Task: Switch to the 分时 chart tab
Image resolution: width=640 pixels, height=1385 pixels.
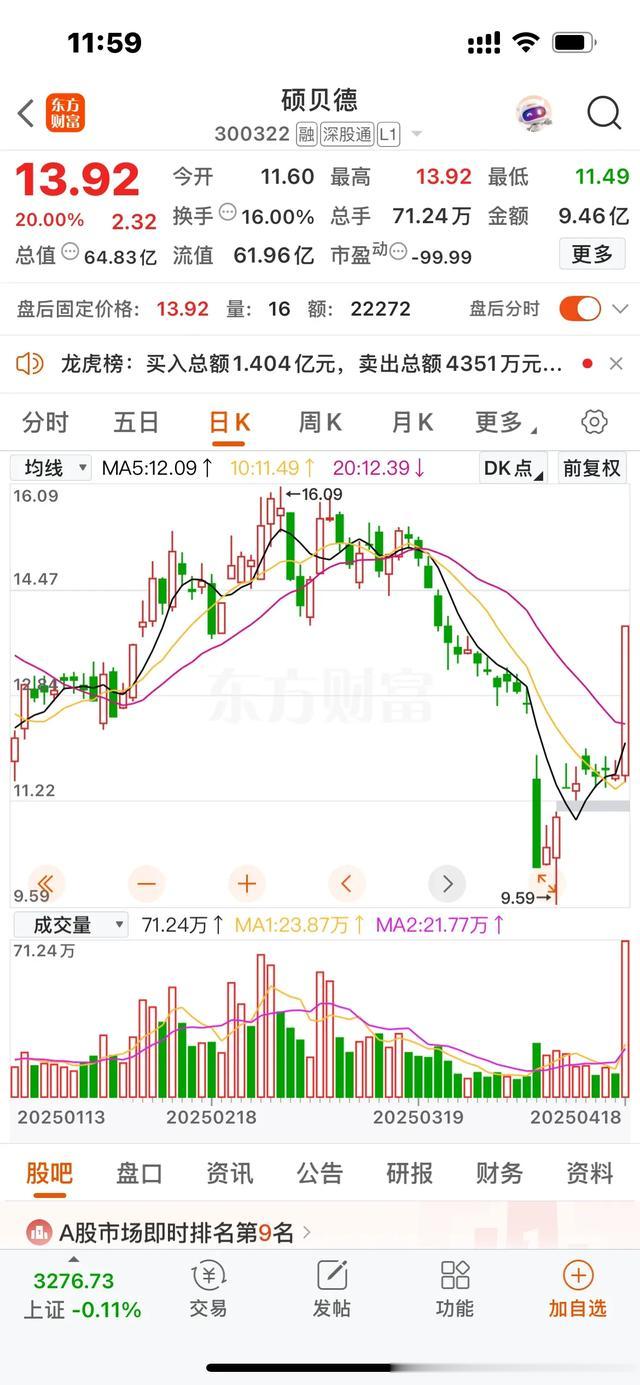Action: click(x=45, y=422)
